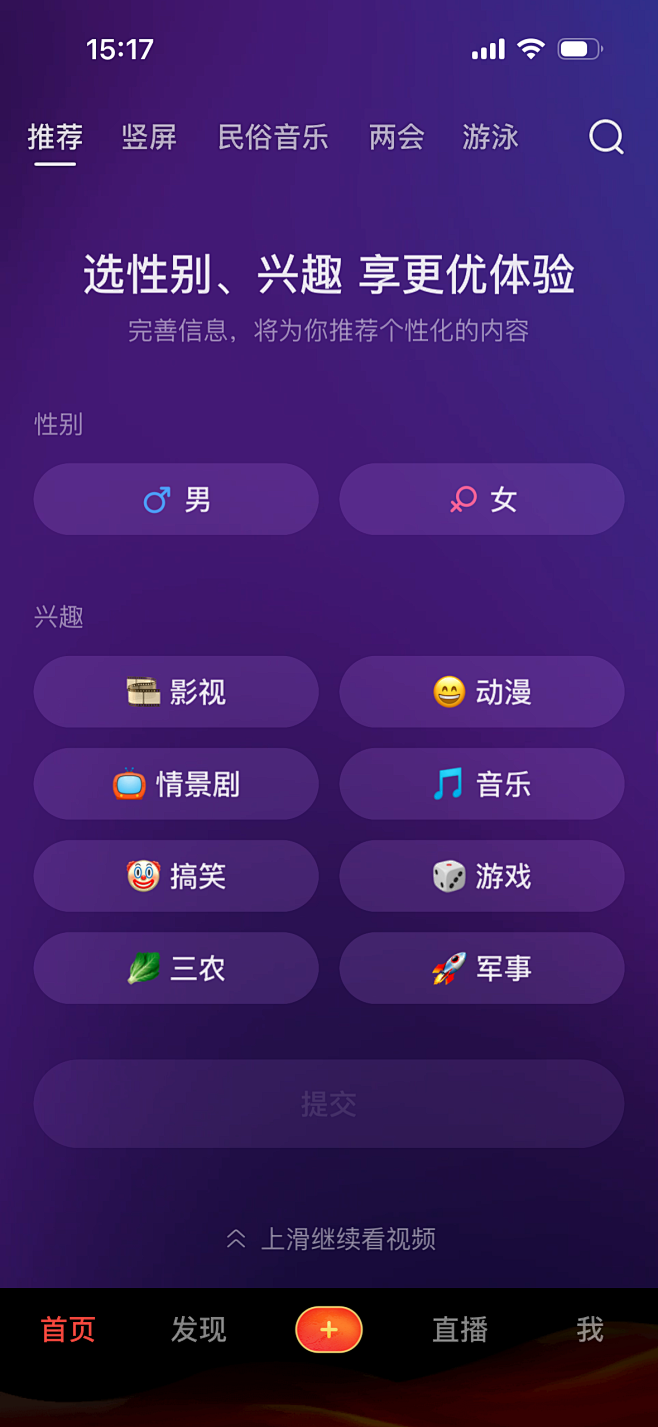Go to the 发现 tab
The image size is (658, 1427).
tap(198, 1329)
